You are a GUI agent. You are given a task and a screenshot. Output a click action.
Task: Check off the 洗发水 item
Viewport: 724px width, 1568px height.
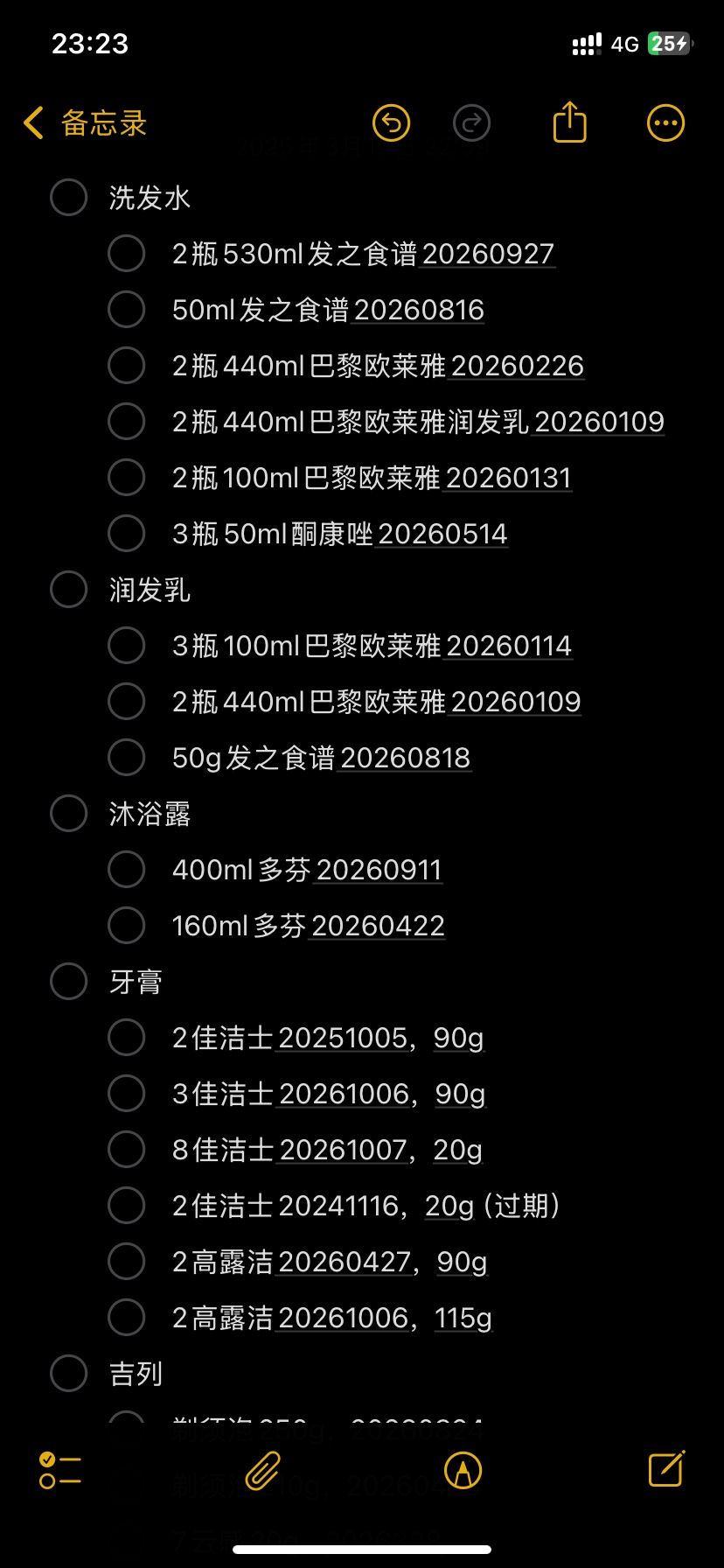coord(69,198)
